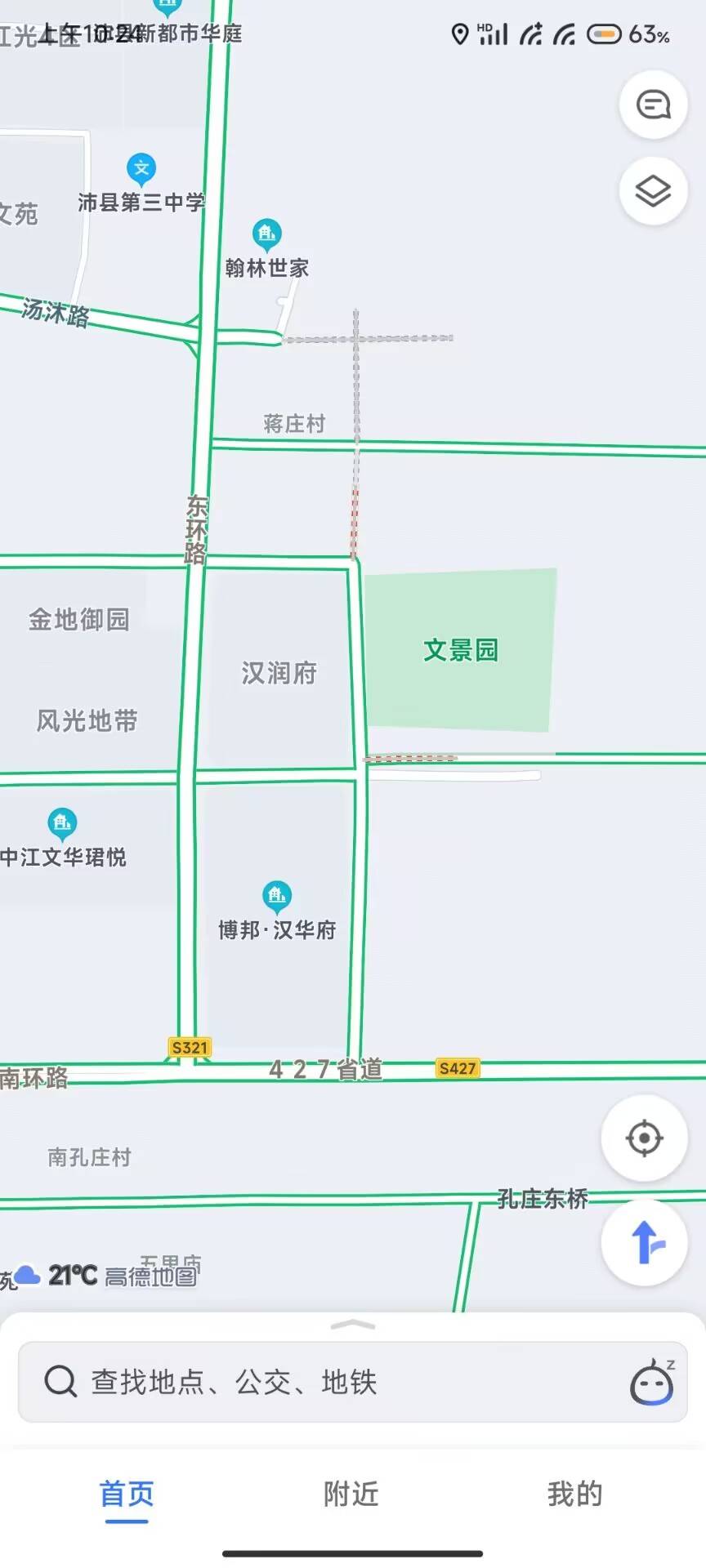Open the route directions button
Viewport: 706px width, 1568px height.
pos(644,1242)
